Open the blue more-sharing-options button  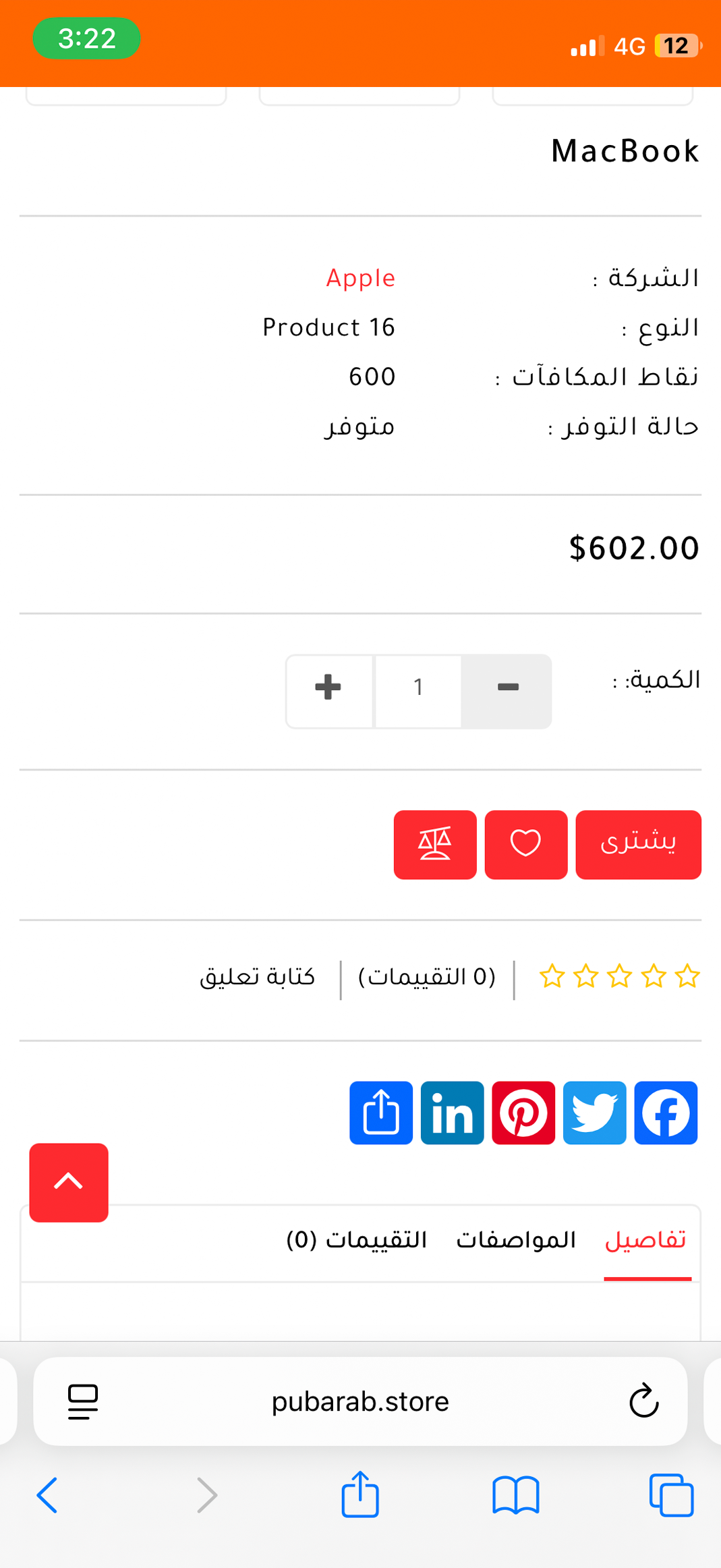(381, 1113)
